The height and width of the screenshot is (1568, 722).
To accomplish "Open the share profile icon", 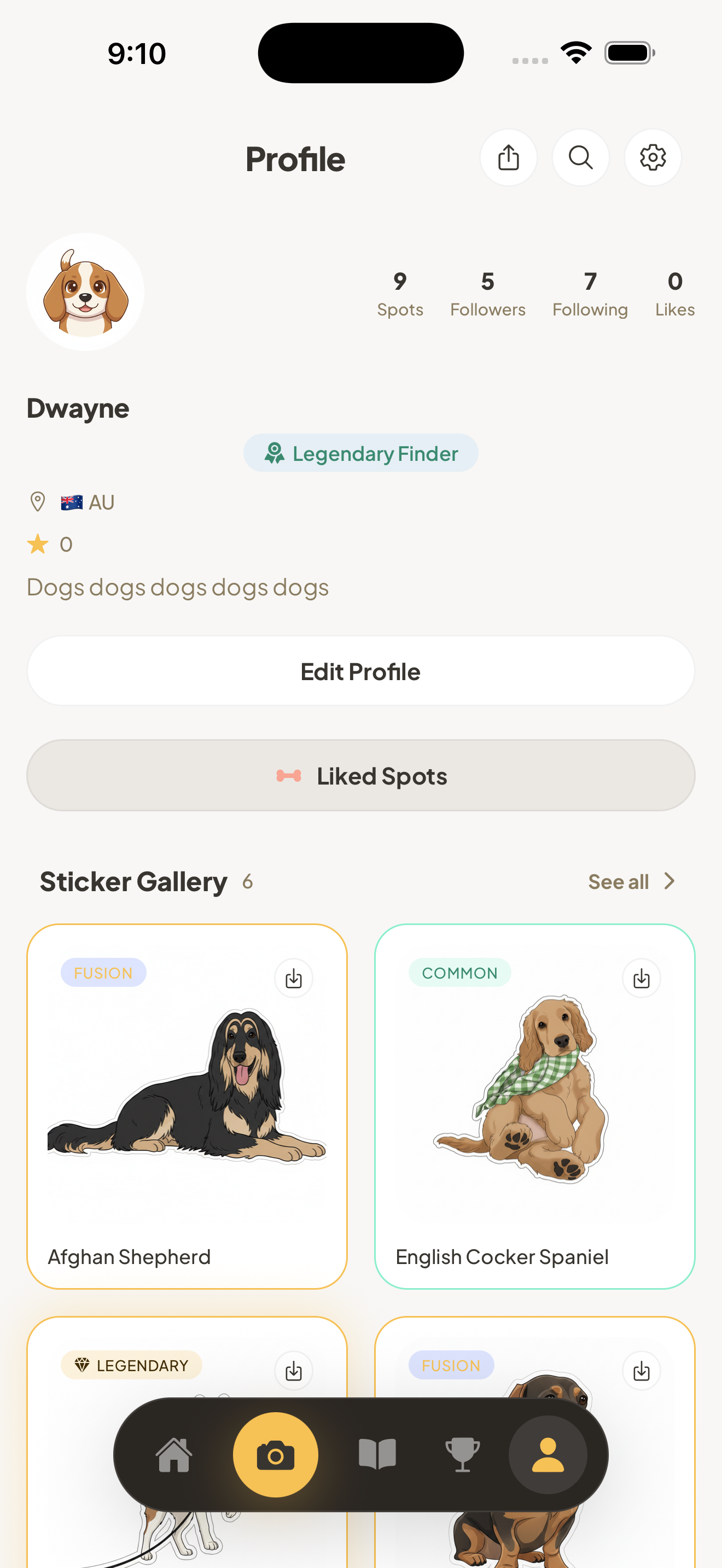I will pos(509,157).
